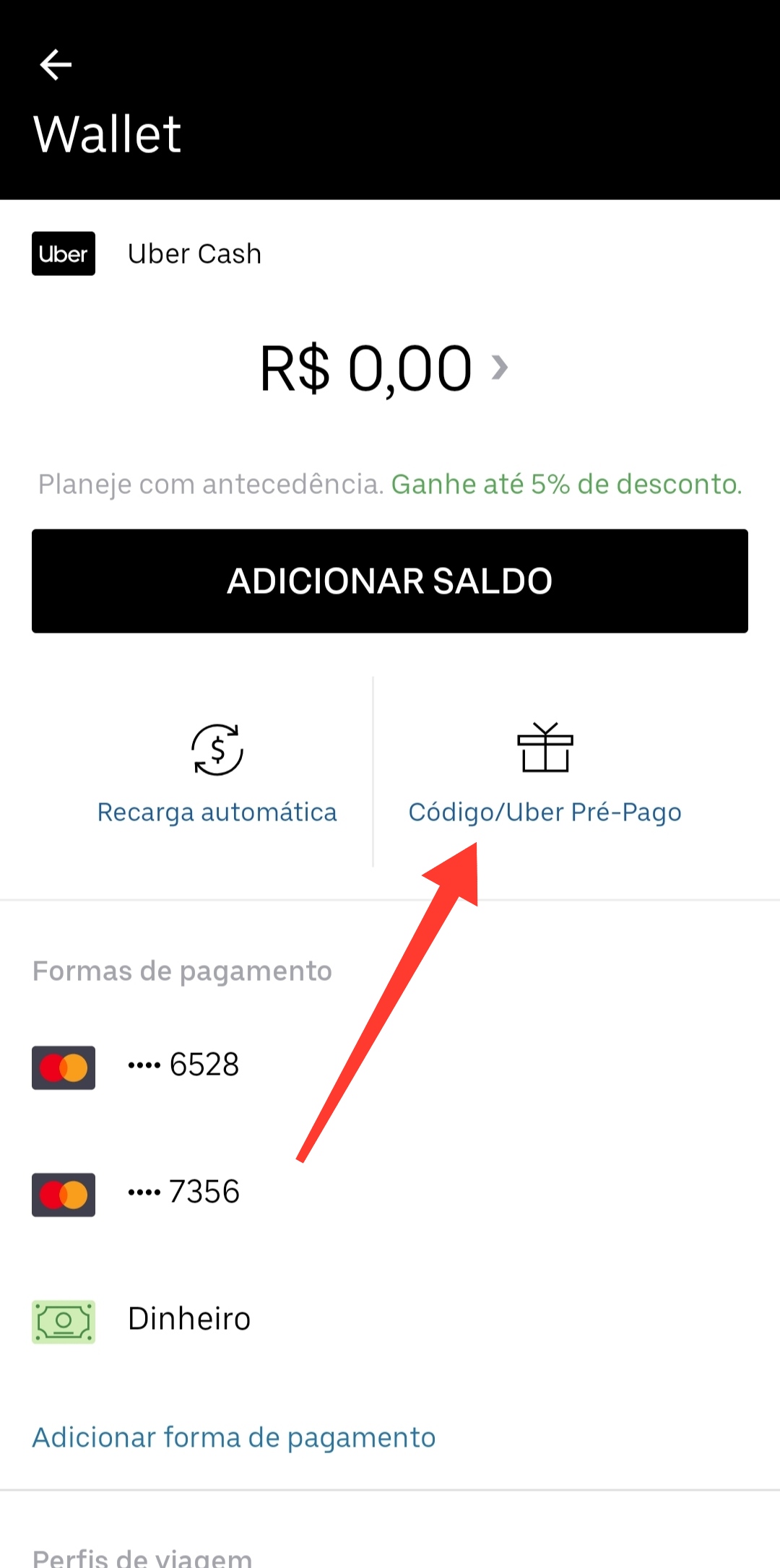Viewport: 780px width, 1568px height.
Task: Choose Dinheiro payment method
Action: (188, 1320)
